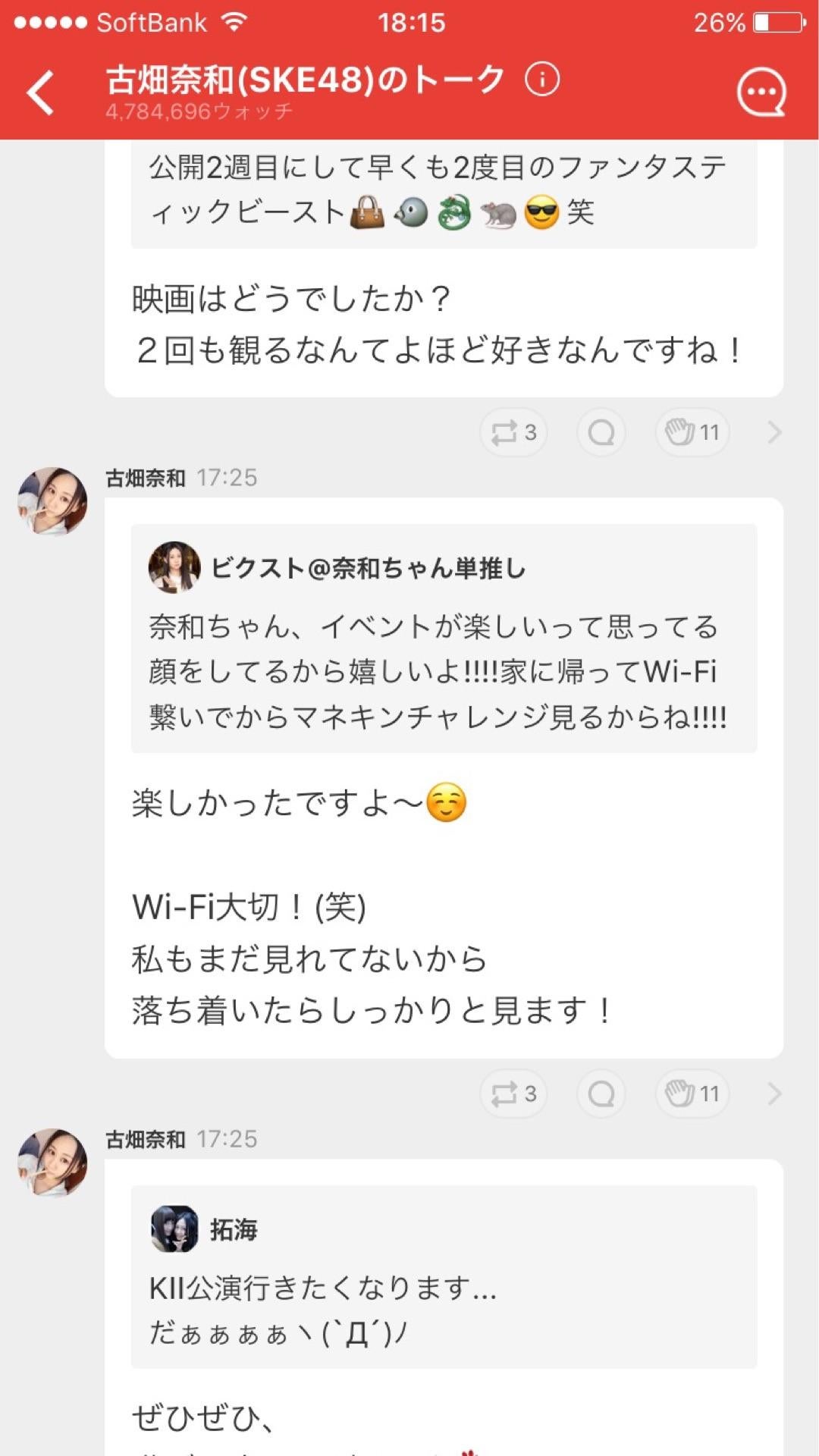The width and height of the screenshot is (819, 1456).
Task: Tap the reply bubble icon under the movie post
Action: pos(601,432)
